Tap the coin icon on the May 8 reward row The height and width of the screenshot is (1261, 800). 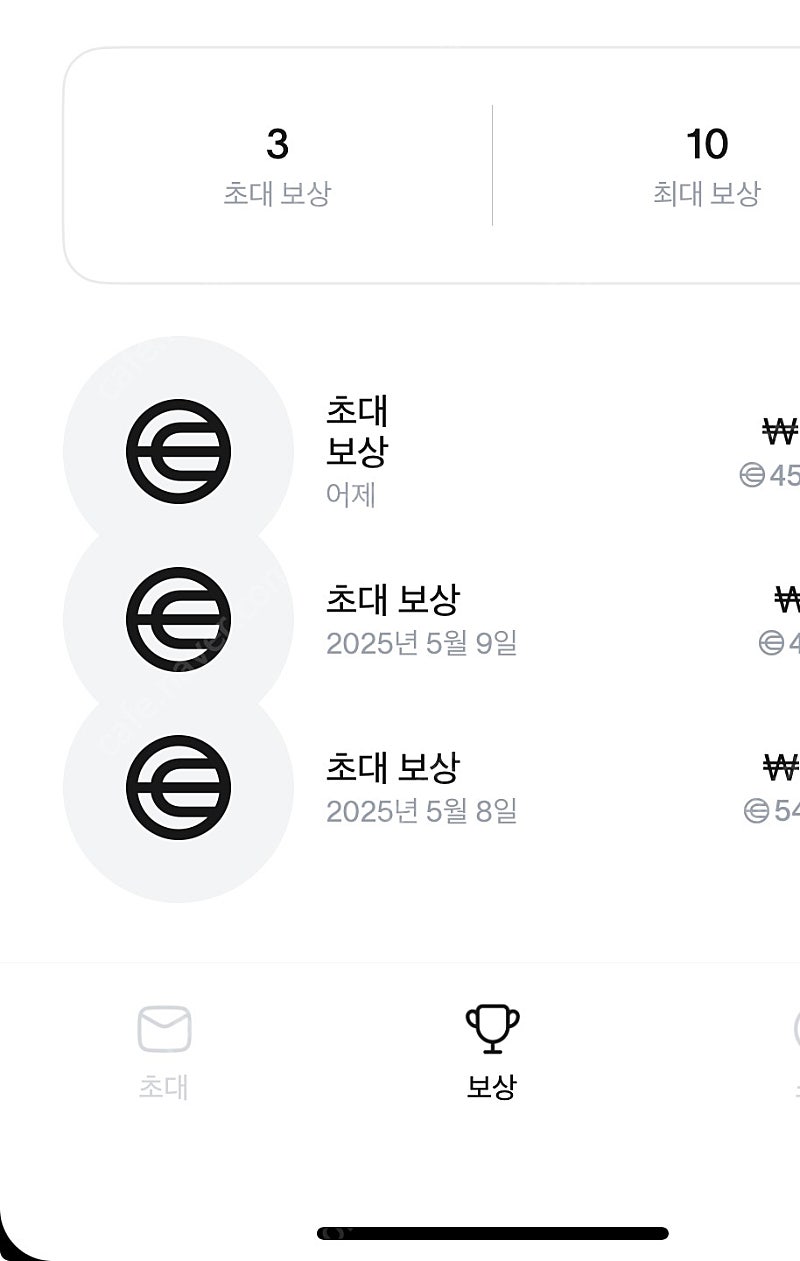click(x=178, y=786)
